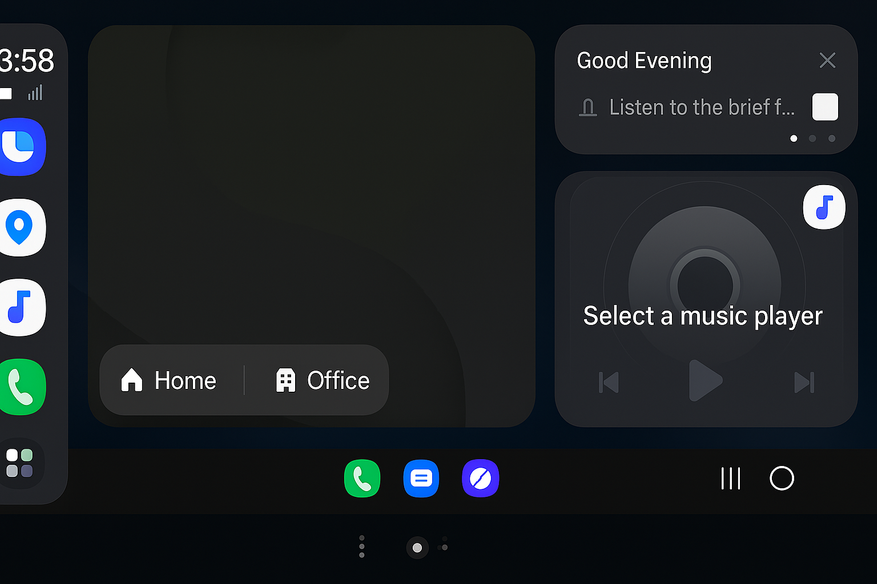Navigate to Home
This screenshot has height=584, width=877.
[x=169, y=380]
